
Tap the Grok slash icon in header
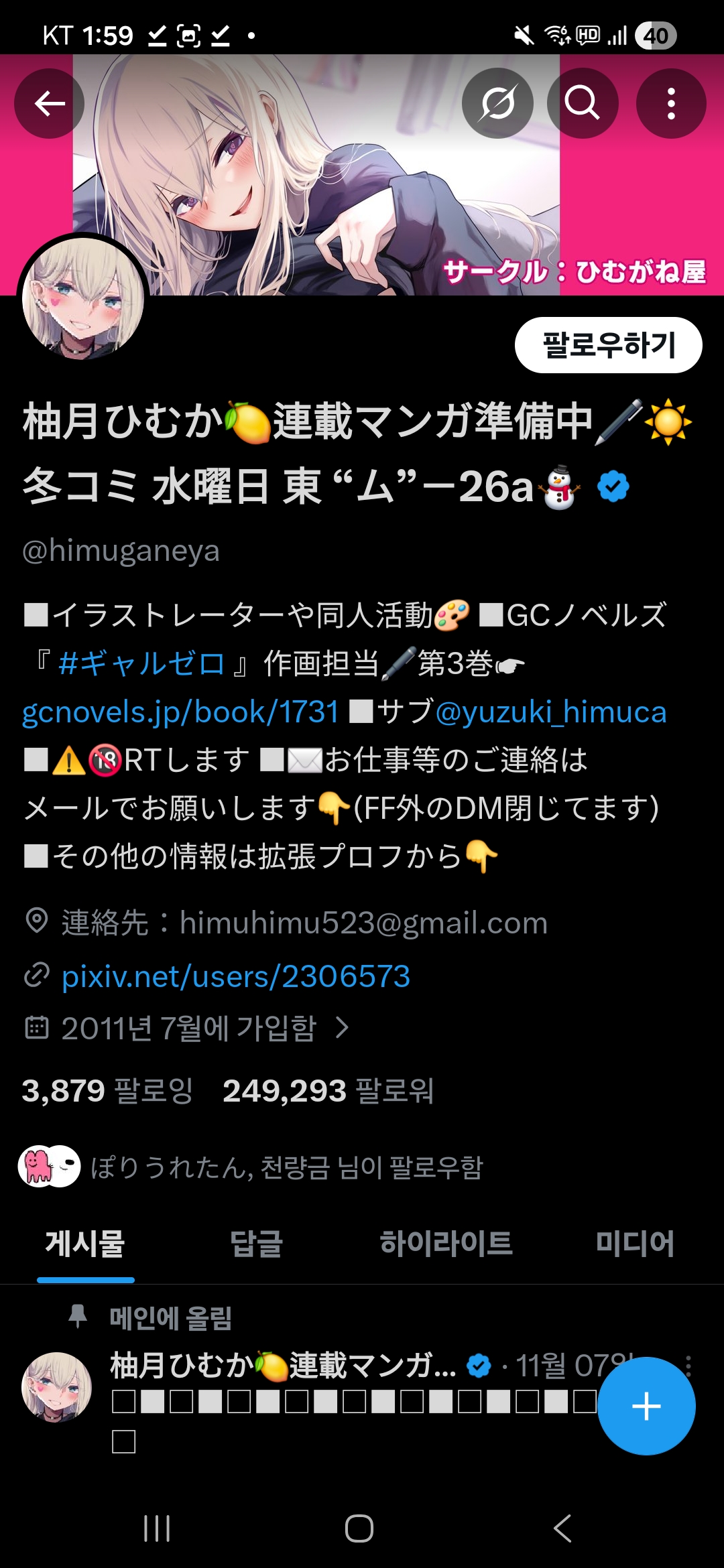(x=497, y=103)
